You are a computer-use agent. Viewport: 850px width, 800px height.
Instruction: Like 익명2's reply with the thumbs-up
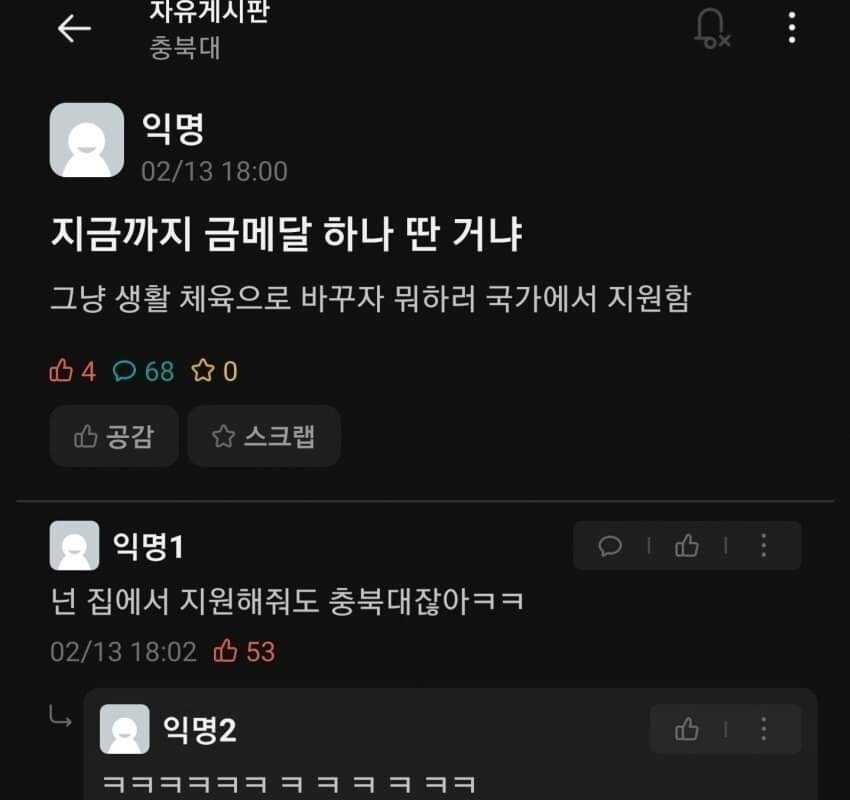pos(687,729)
